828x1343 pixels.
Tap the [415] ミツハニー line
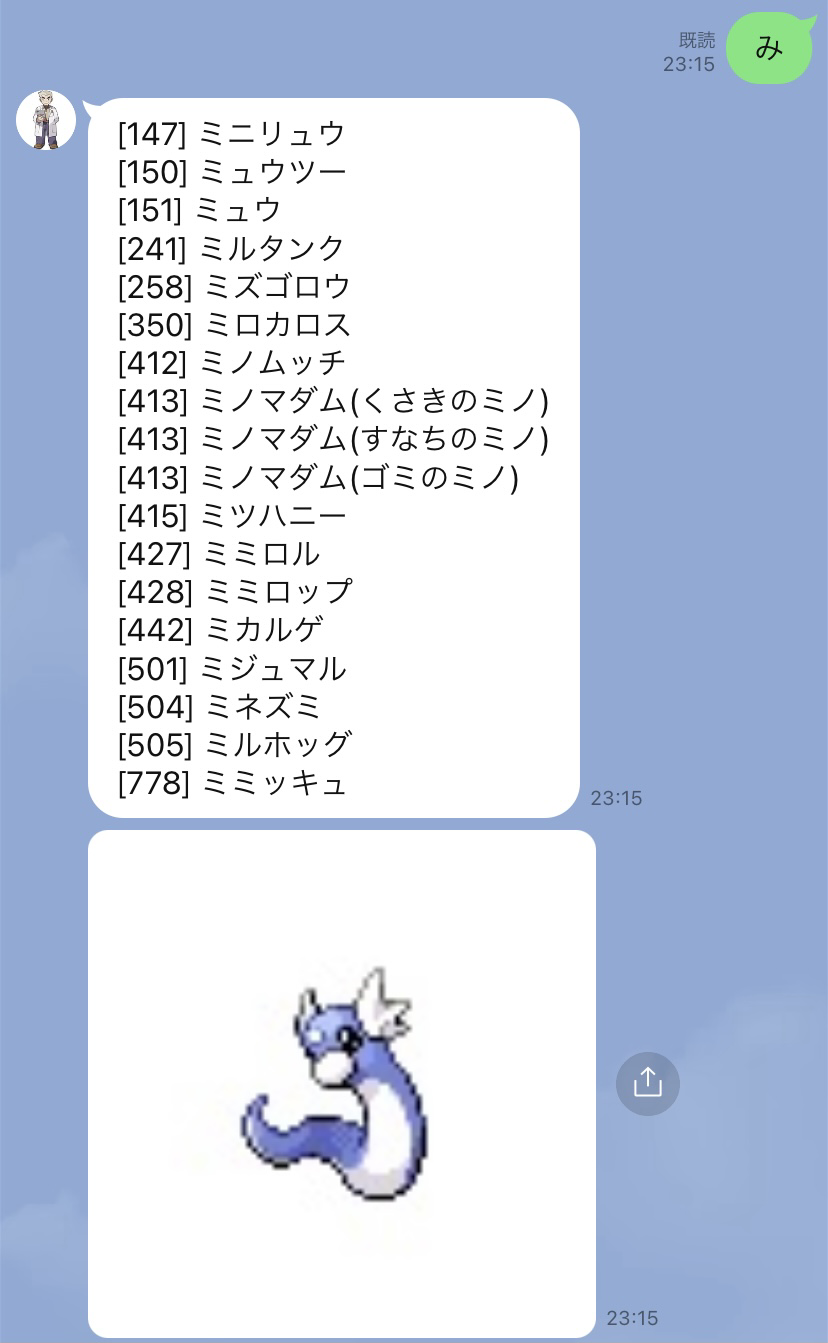(x=232, y=514)
